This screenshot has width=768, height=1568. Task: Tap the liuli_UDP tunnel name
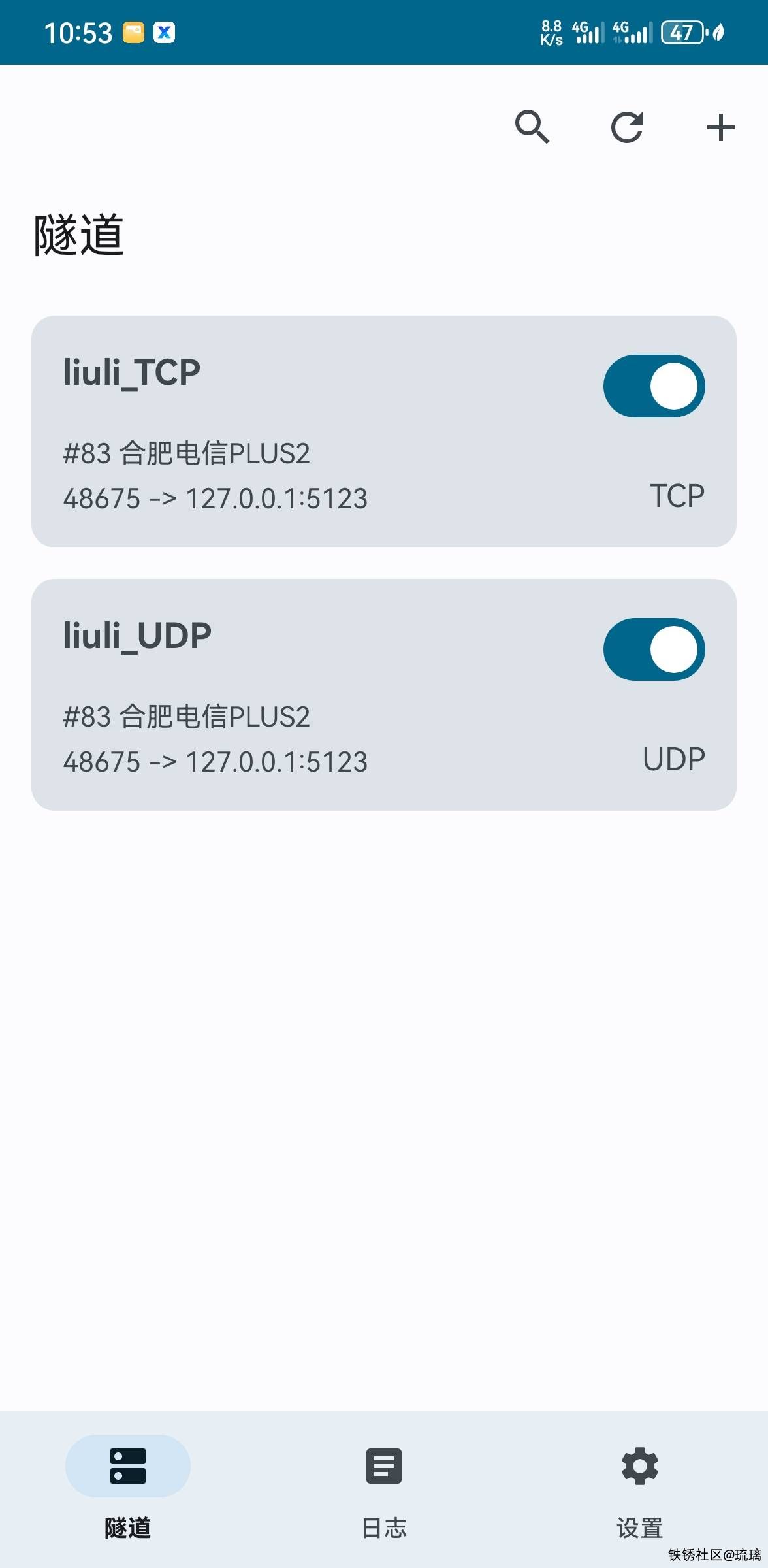pos(136,634)
